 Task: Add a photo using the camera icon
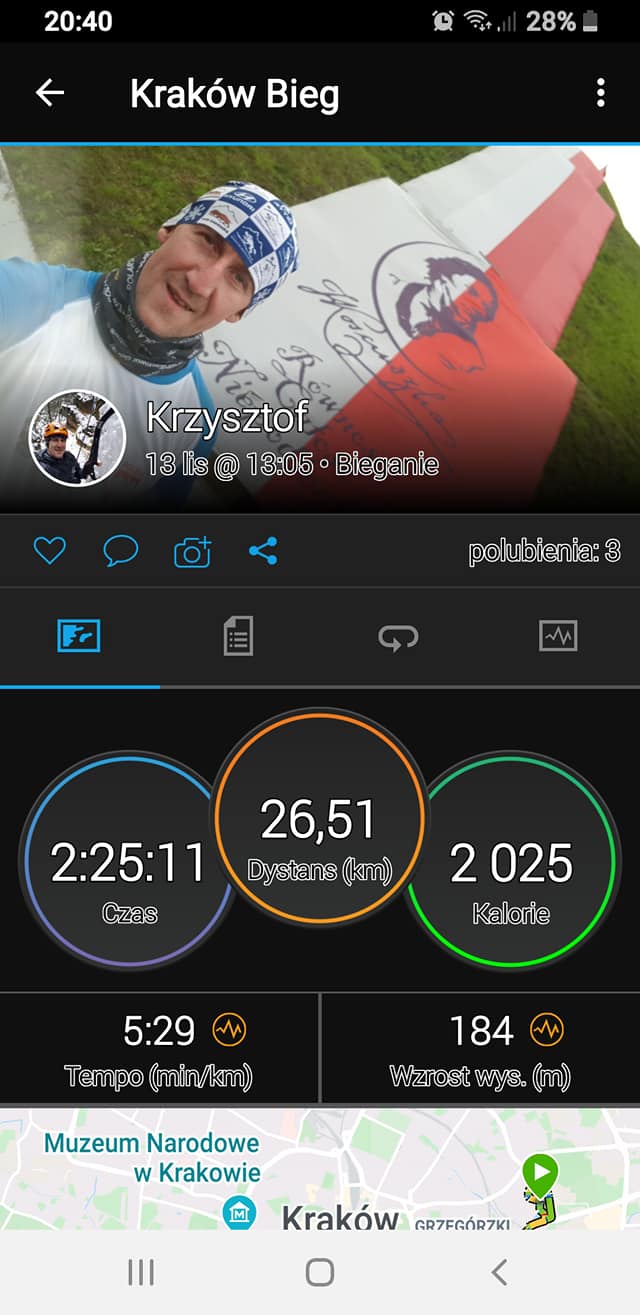click(192, 551)
